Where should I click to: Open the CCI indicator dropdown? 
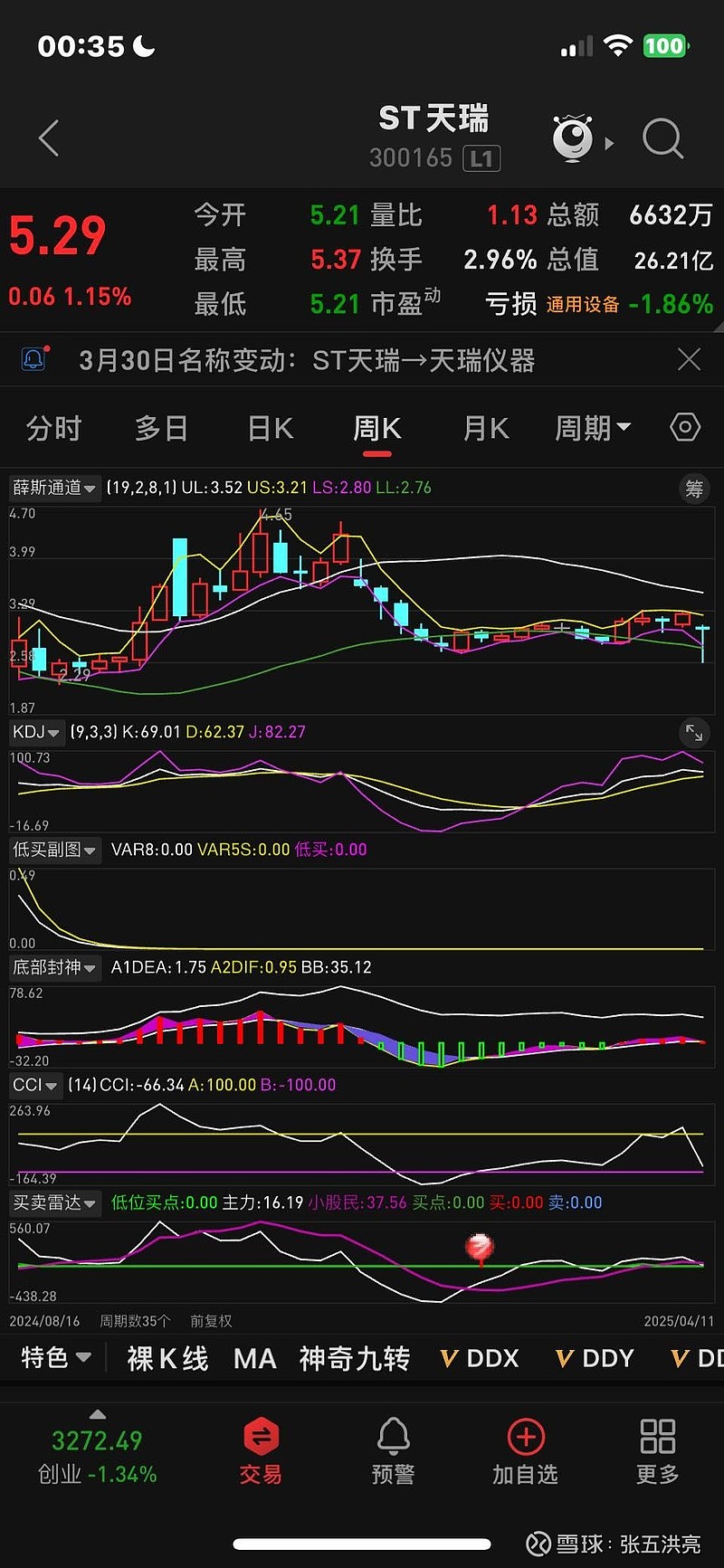pyautogui.click(x=34, y=1084)
